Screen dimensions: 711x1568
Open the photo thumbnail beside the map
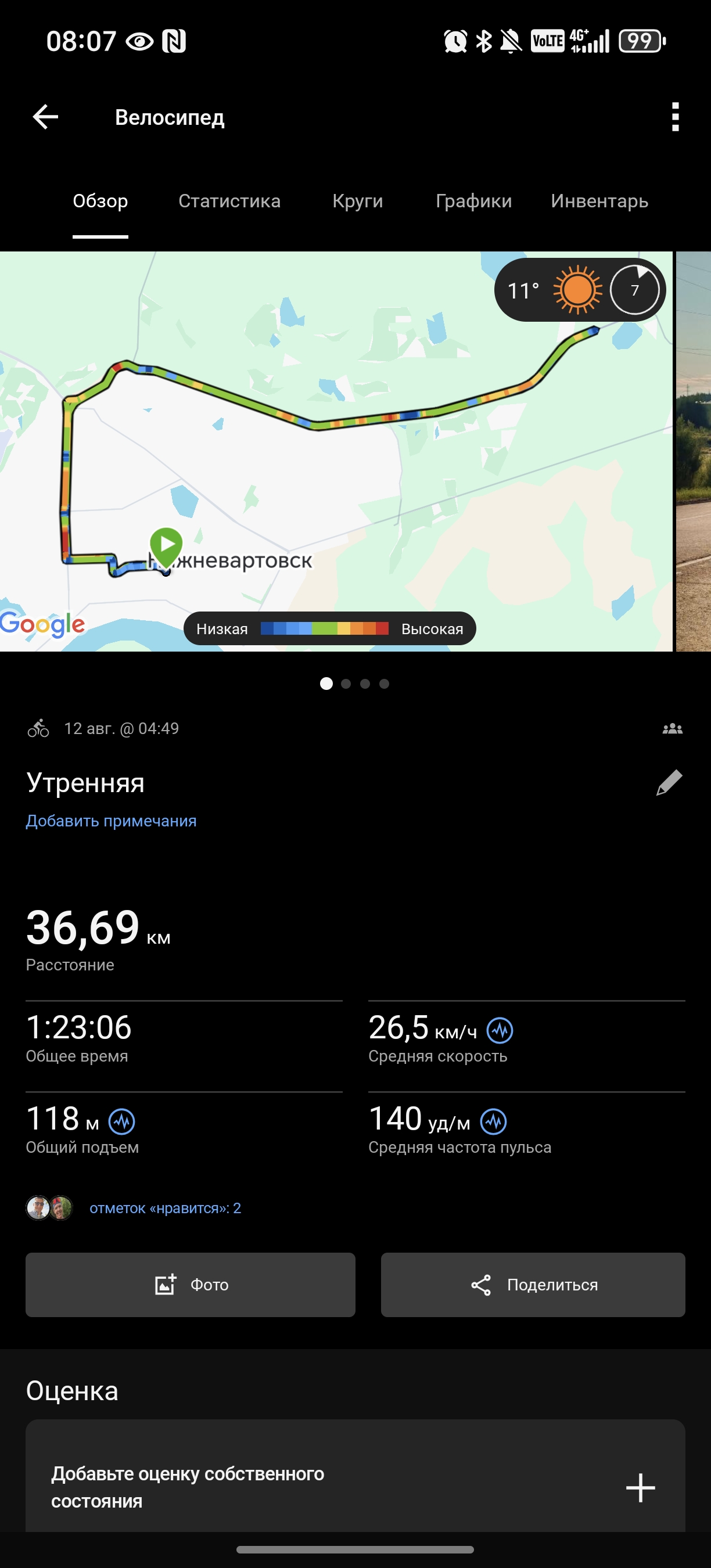[x=694, y=451]
